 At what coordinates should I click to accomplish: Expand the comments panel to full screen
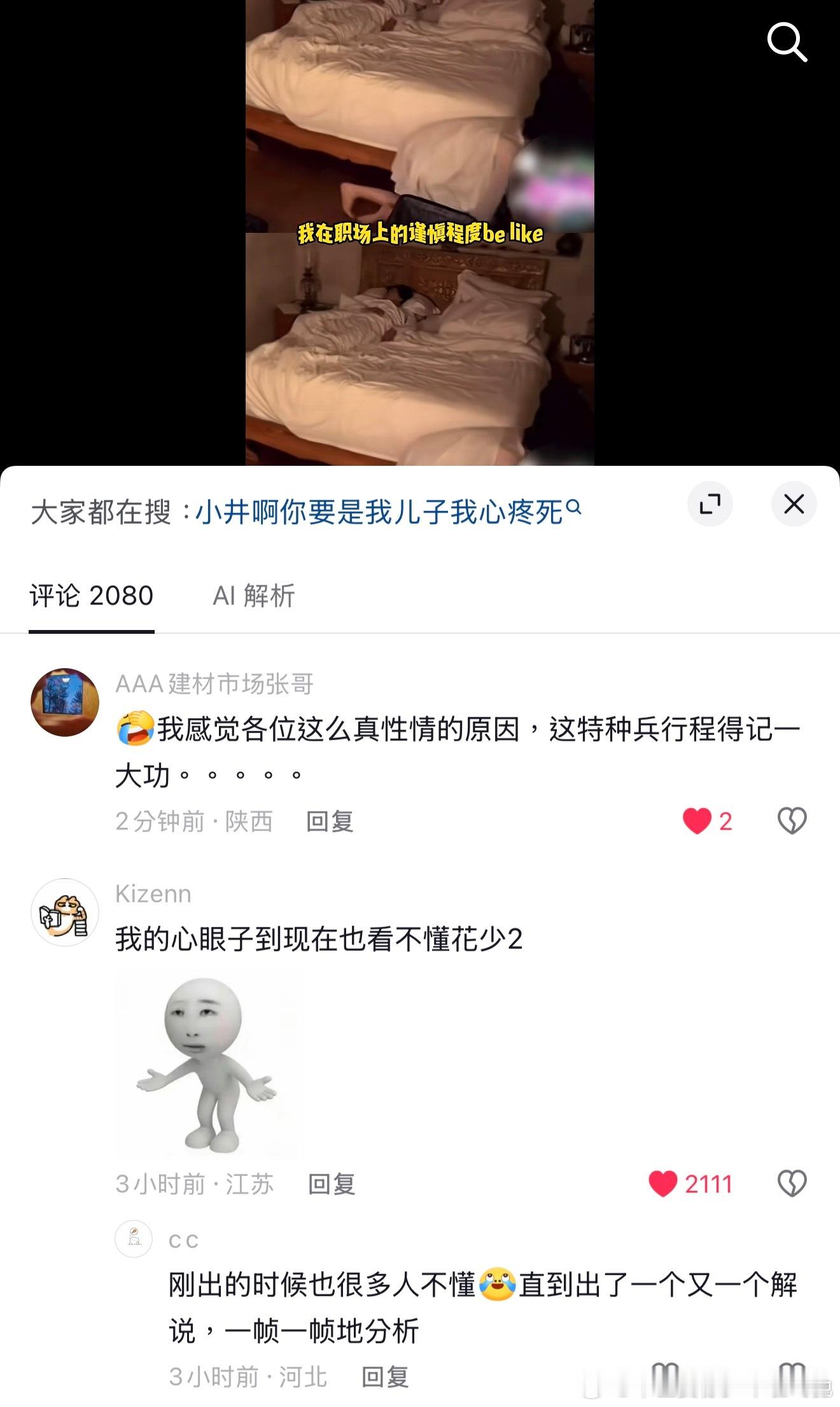pos(710,504)
